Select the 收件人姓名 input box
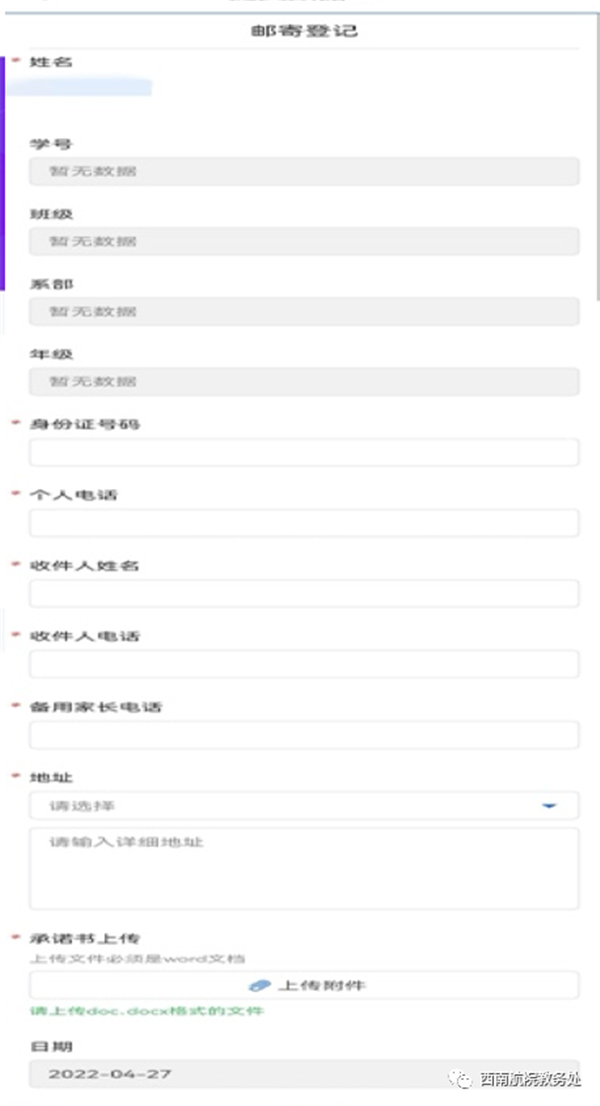600x1106 pixels. [x=304, y=593]
